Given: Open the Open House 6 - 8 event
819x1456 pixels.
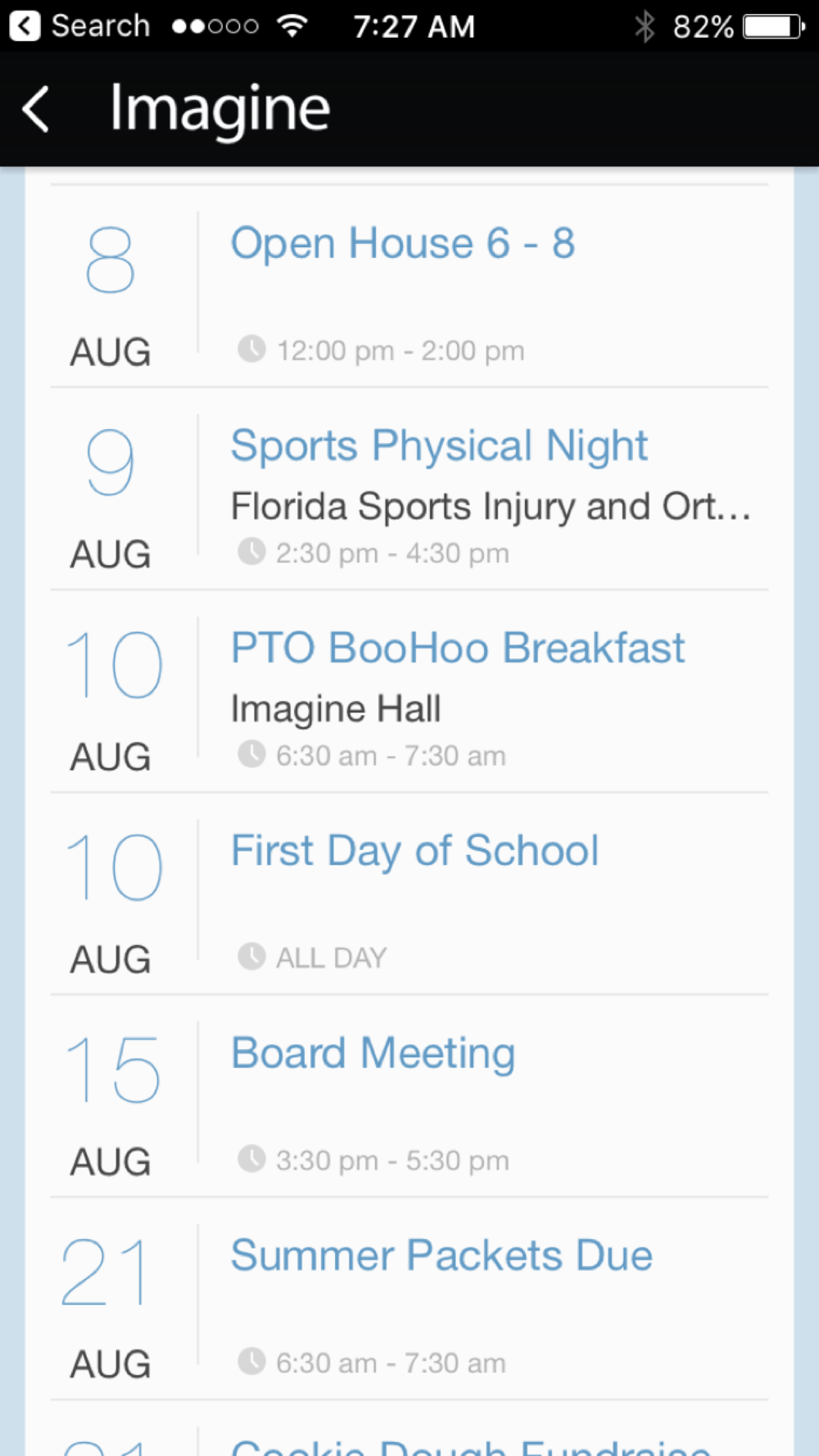Looking at the screenshot, I should 409,287.
